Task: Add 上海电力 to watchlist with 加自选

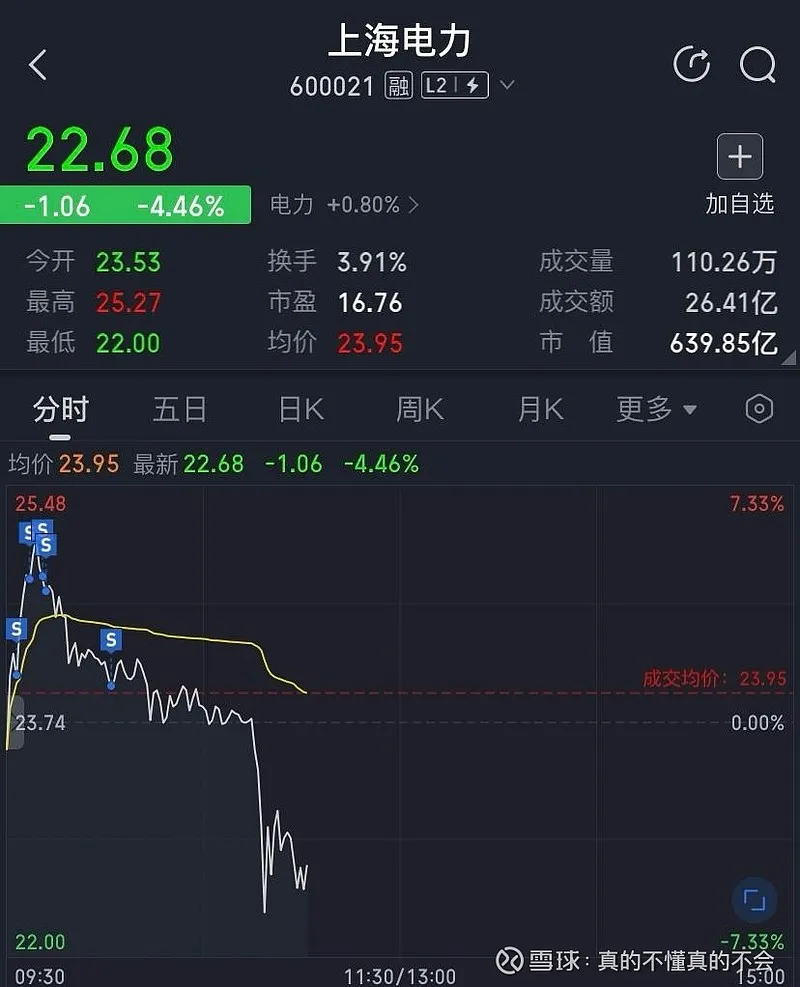Action: (740, 174)
